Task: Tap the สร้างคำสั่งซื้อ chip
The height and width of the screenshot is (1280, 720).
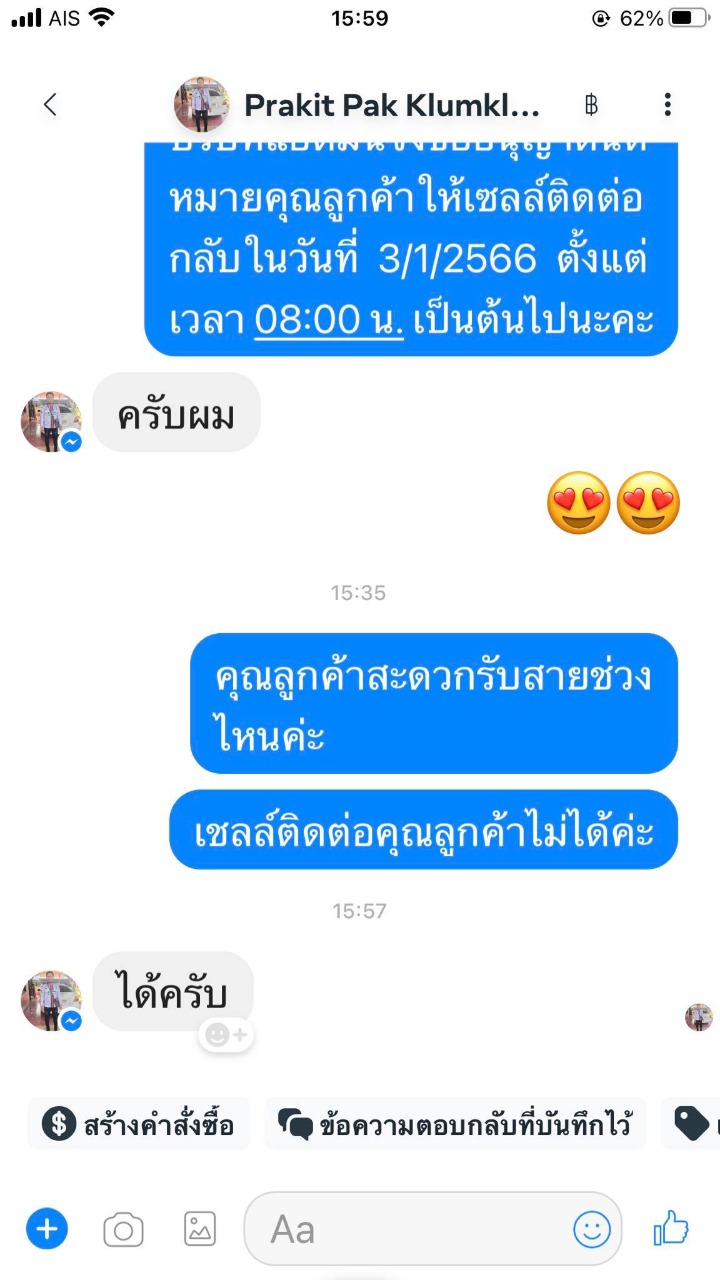Action: pyautogui.click(x=139, y=1124)
